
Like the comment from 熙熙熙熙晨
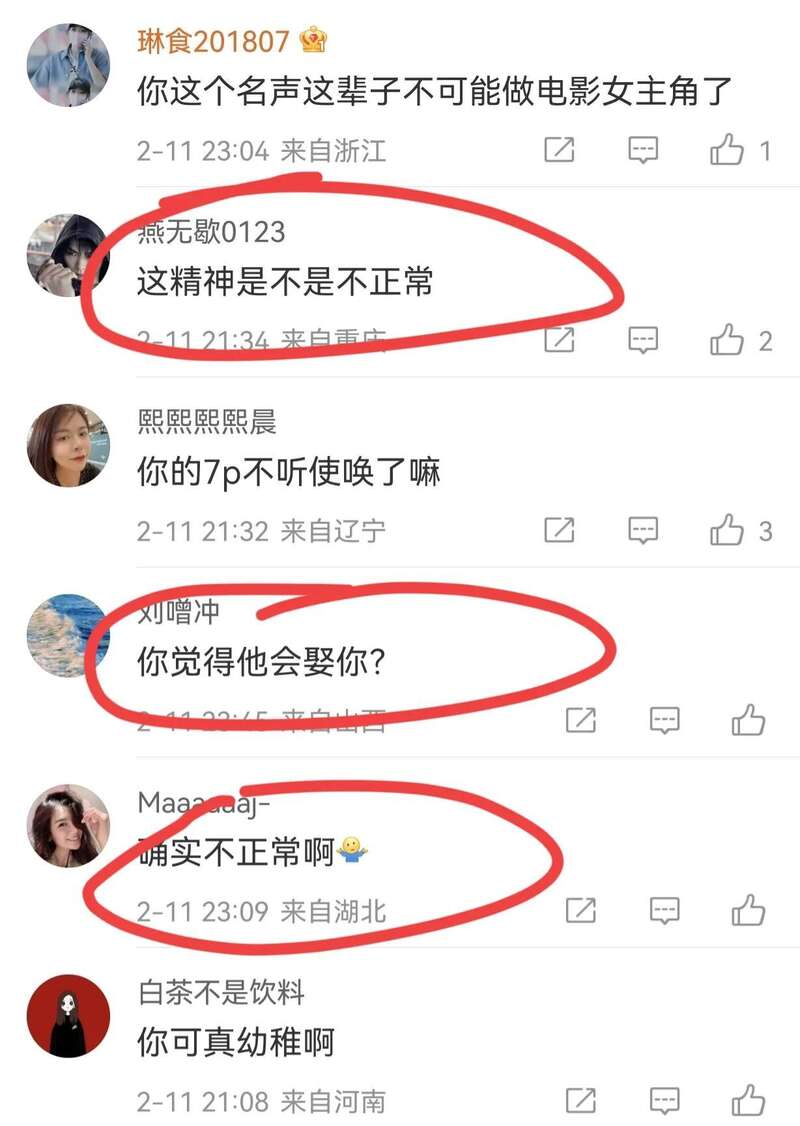pyautogui.click(x=727, y=530)
